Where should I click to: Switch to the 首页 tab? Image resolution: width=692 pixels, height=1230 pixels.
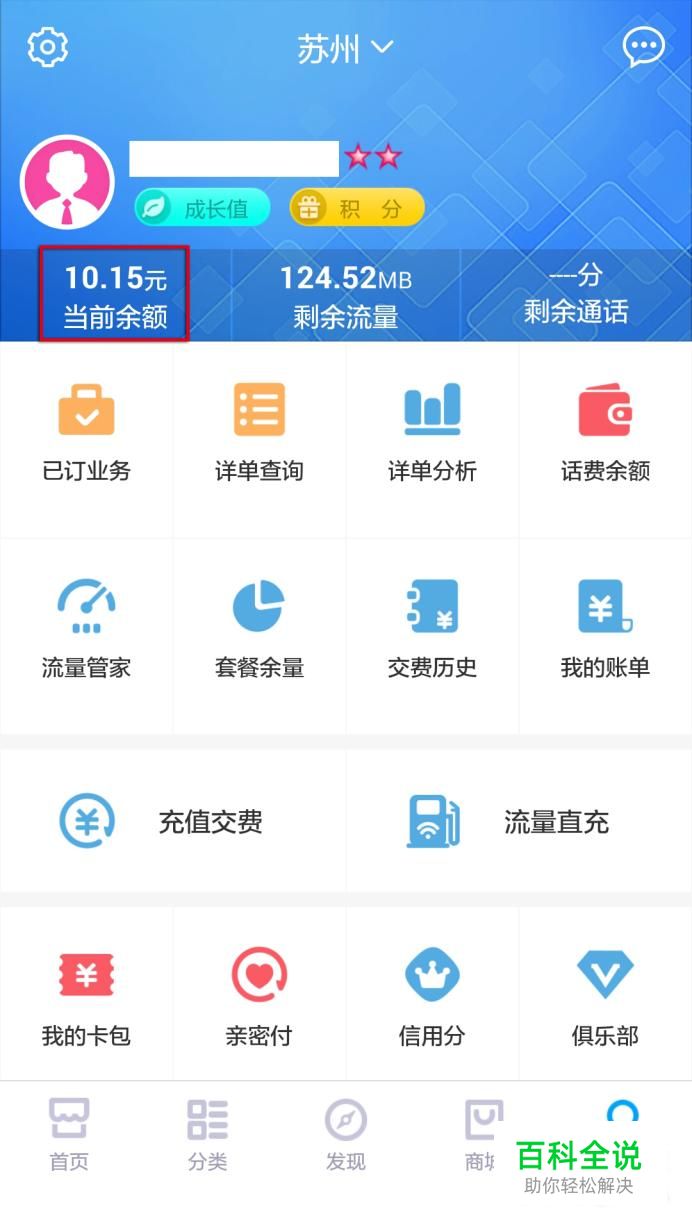[69, 1135]
